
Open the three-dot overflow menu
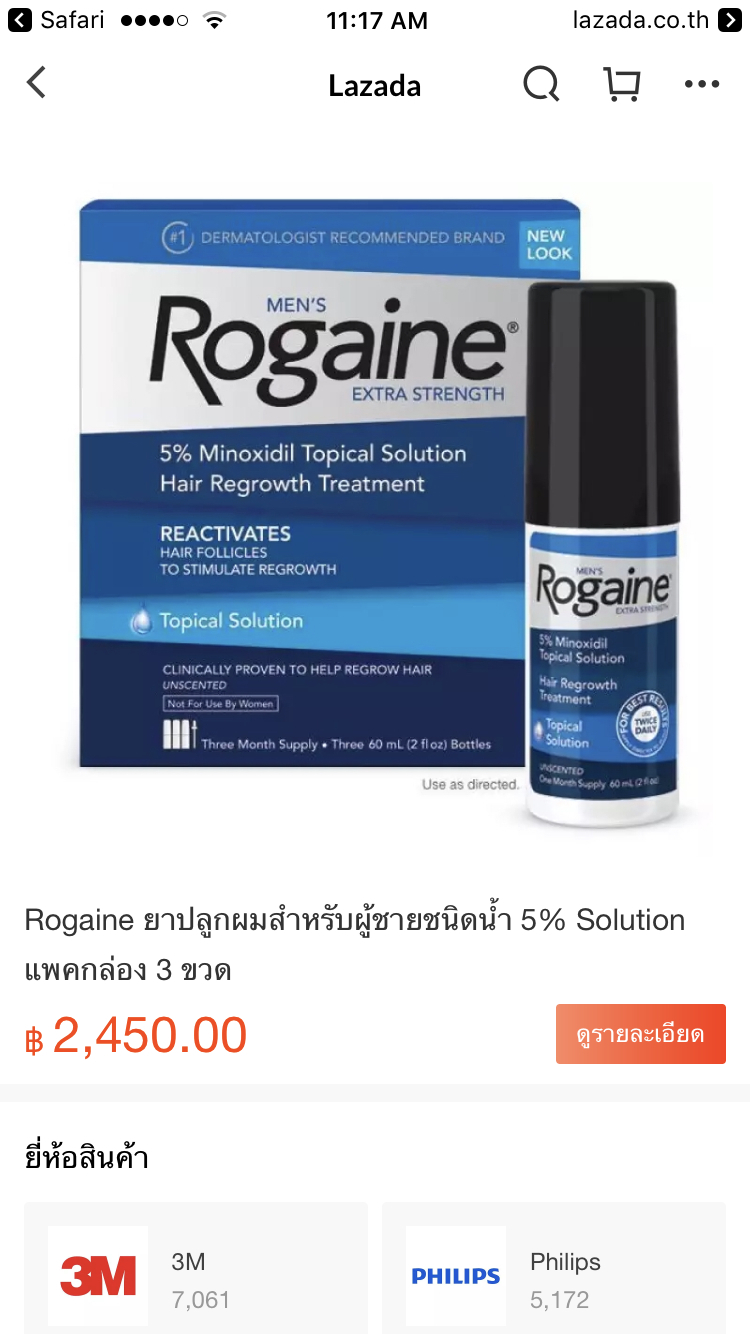tap(702, 85)
